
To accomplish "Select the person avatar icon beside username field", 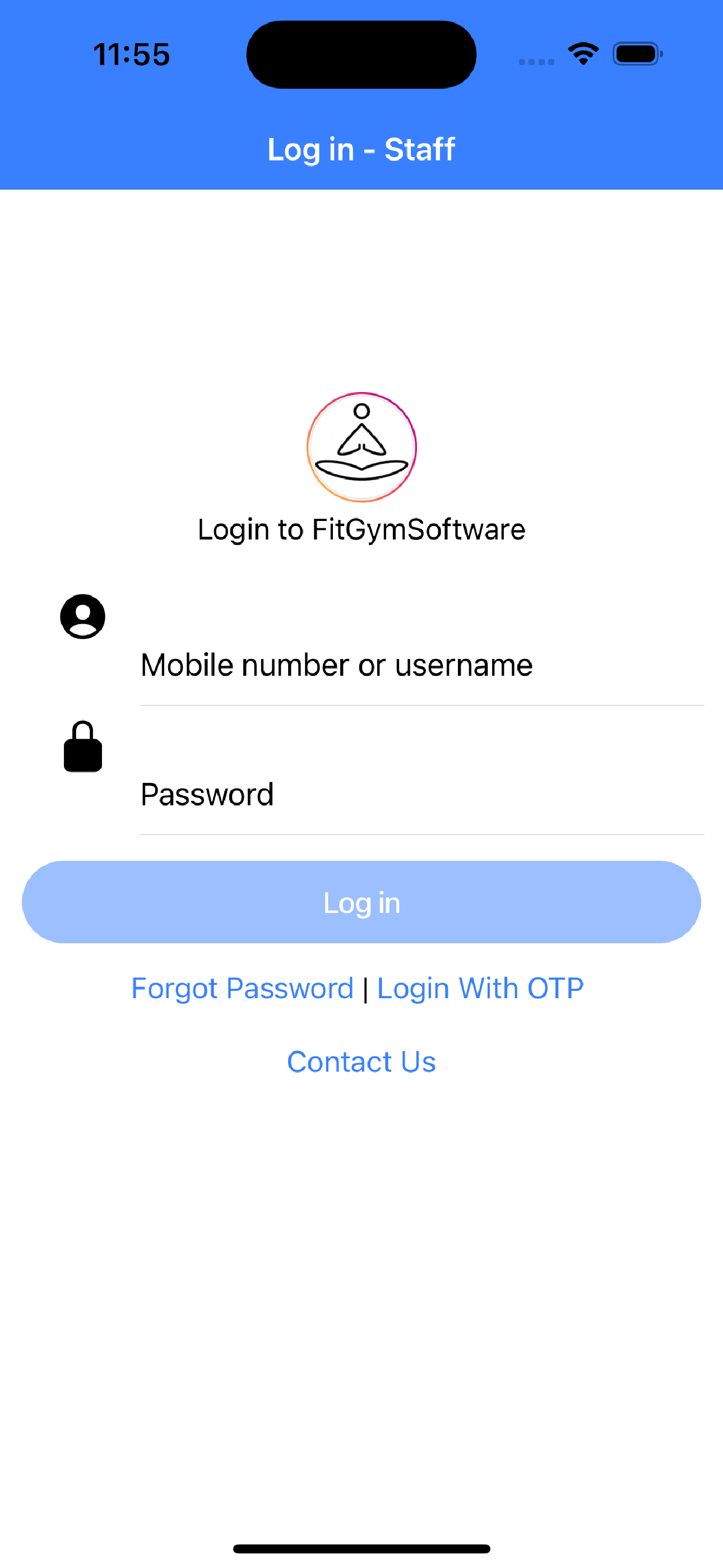I will click(82, 616).
